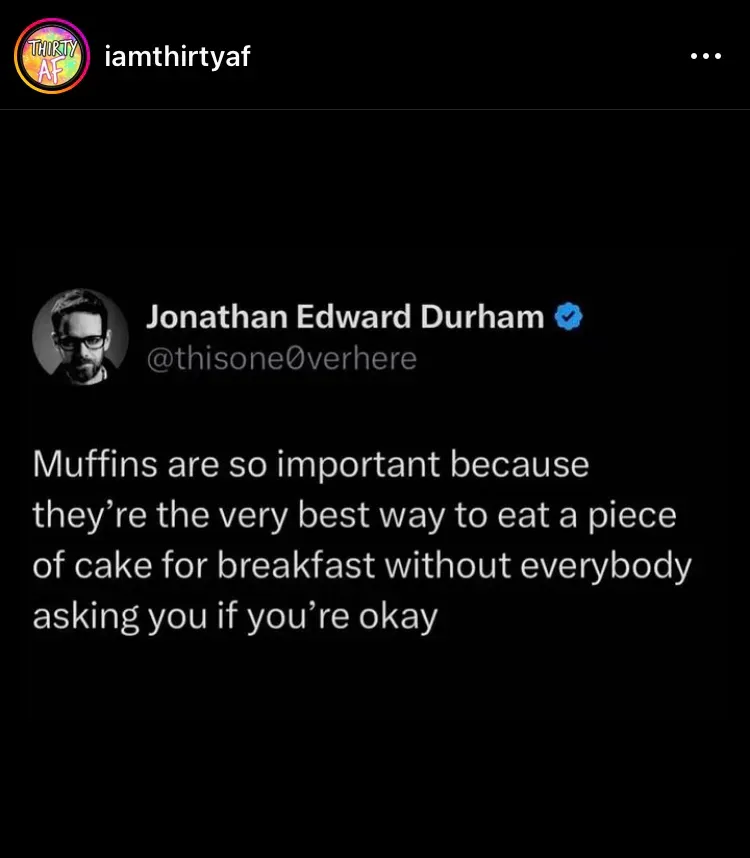The height and width of the screenshot is (858, 750).
Task: Open iamthirtyaf profile from its avatar
Action: (52, 56)
